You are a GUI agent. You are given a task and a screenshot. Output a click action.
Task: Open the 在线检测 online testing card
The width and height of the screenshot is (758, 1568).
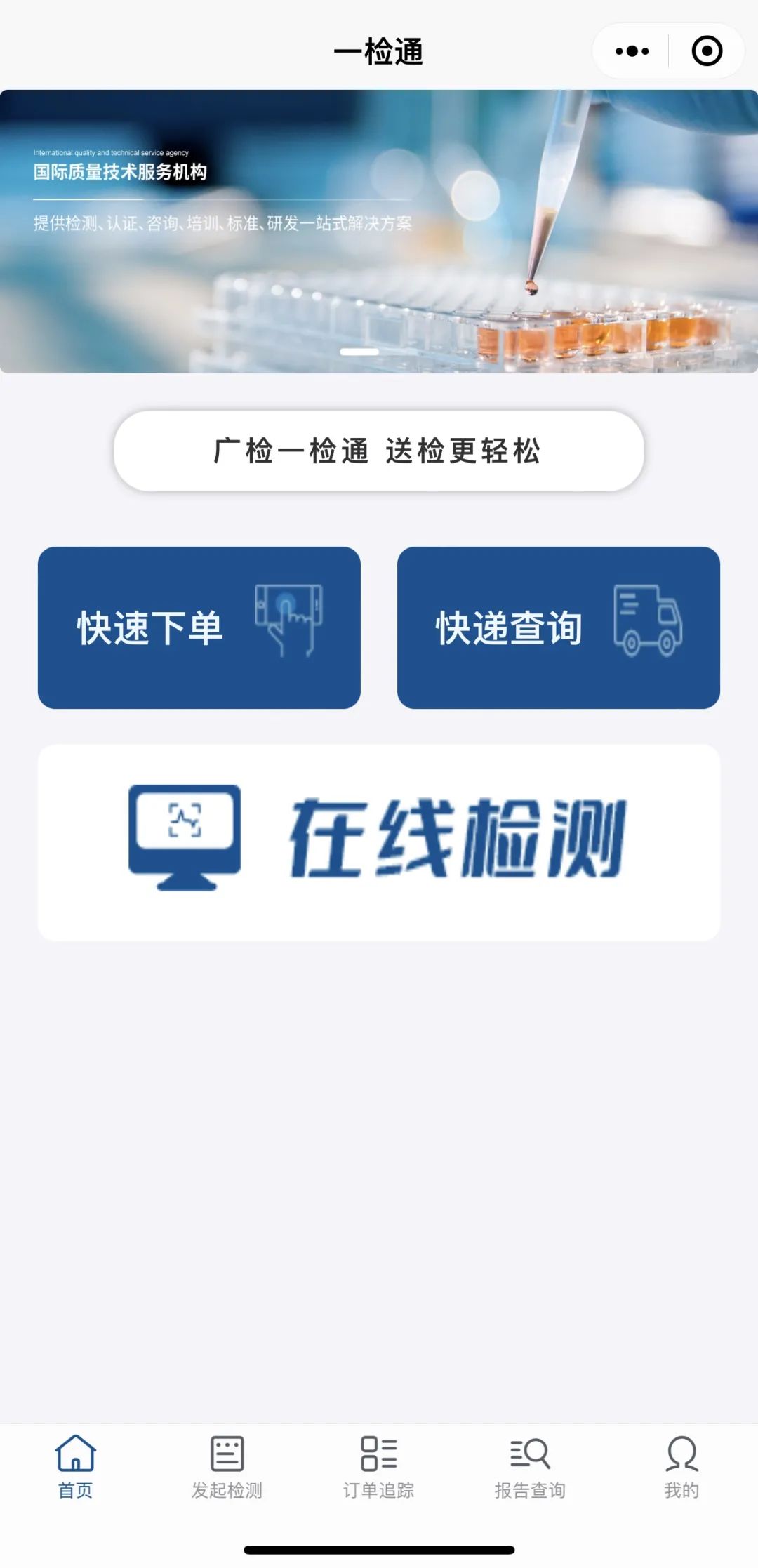coord(379,842)
